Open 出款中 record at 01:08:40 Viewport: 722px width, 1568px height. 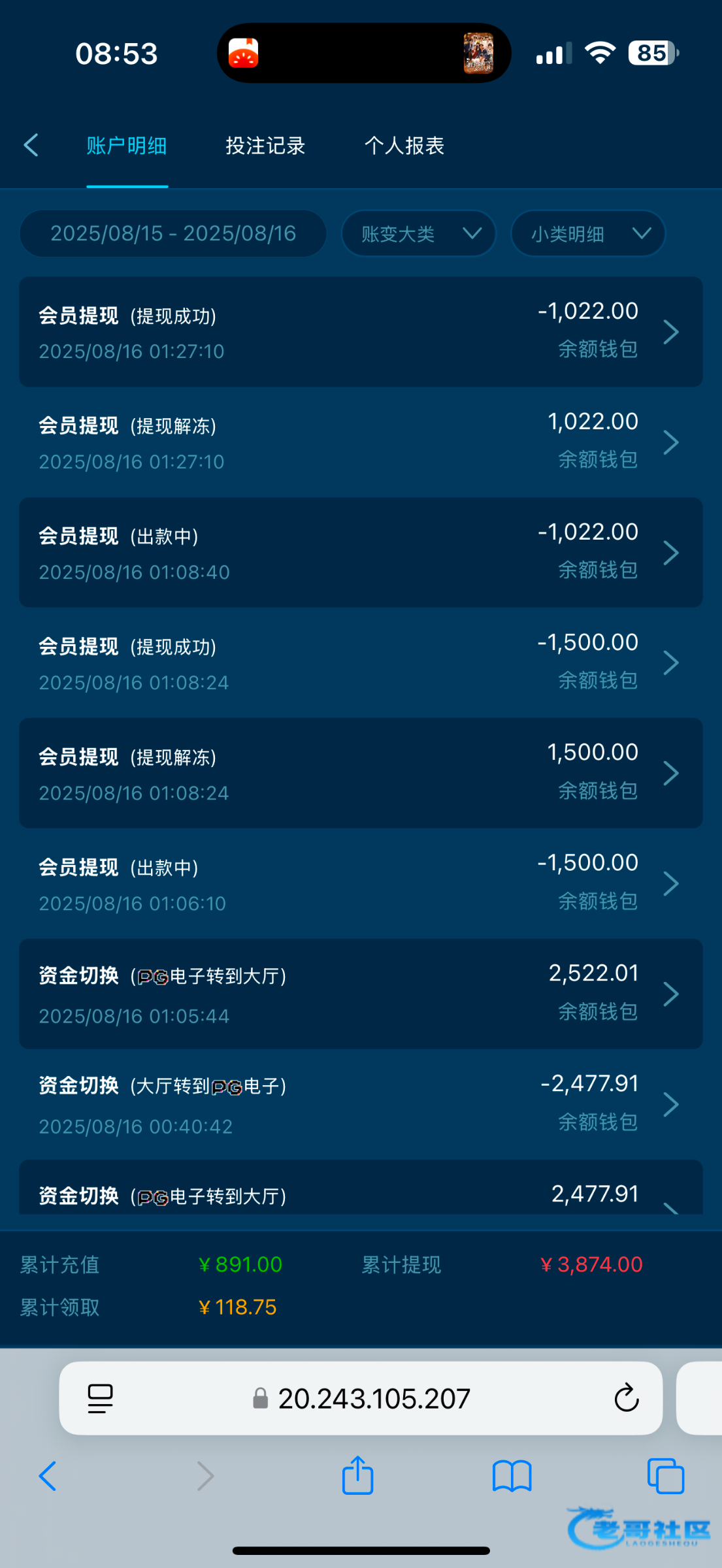pyautogui.click(x=361, y=553)
